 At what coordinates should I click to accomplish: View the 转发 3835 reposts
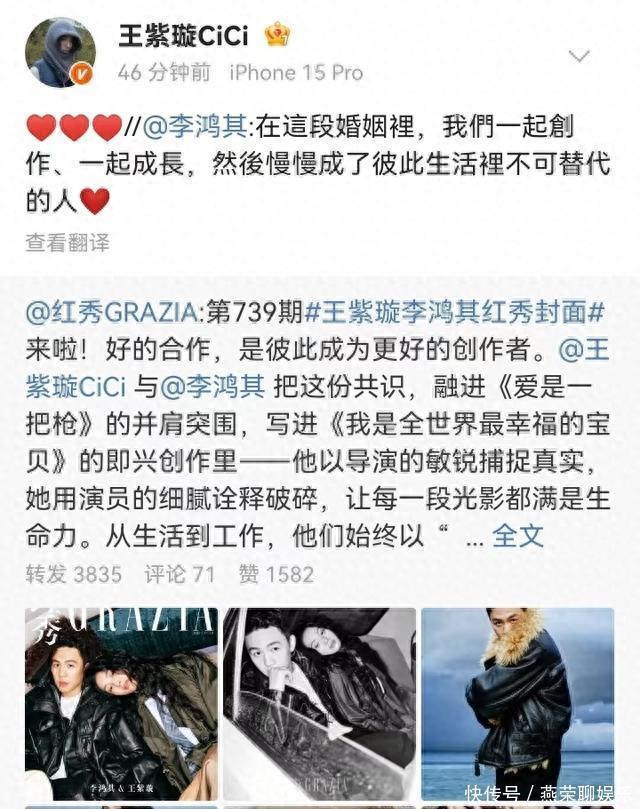pos(73,574)
